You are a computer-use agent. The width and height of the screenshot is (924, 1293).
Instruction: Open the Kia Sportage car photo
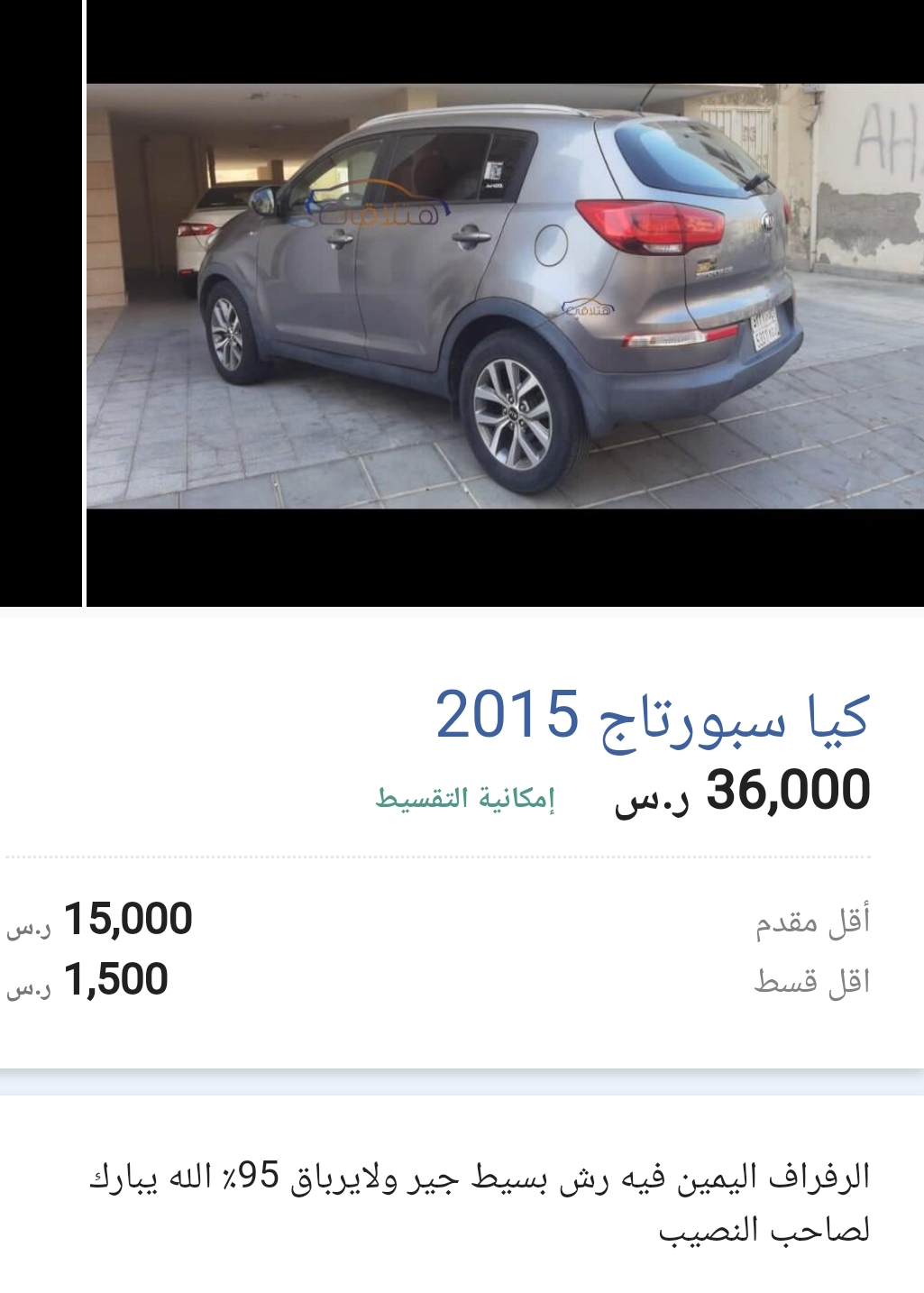tap(505, 298)
